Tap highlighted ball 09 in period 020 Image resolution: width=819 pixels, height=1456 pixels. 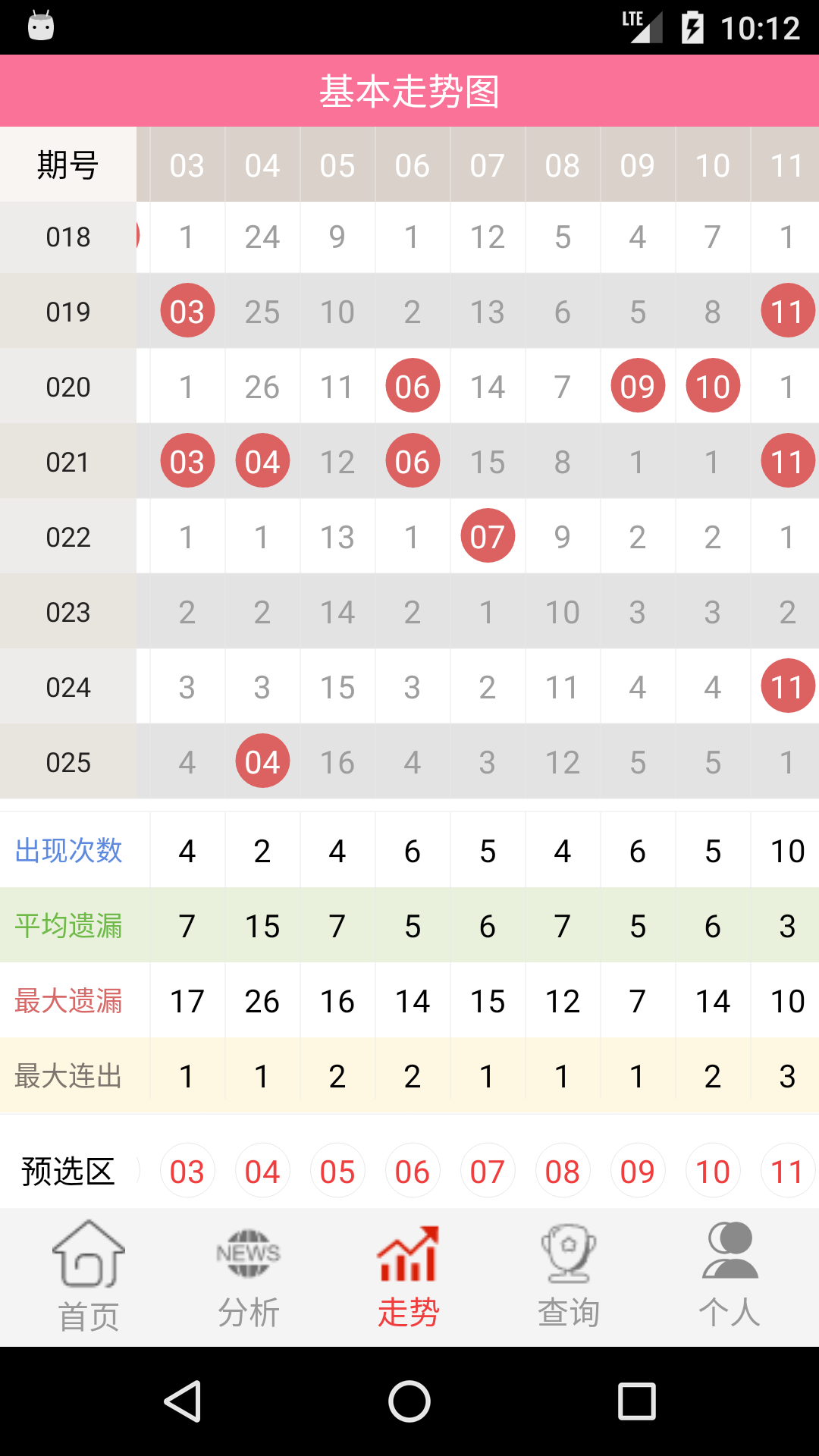coord(637,385)
